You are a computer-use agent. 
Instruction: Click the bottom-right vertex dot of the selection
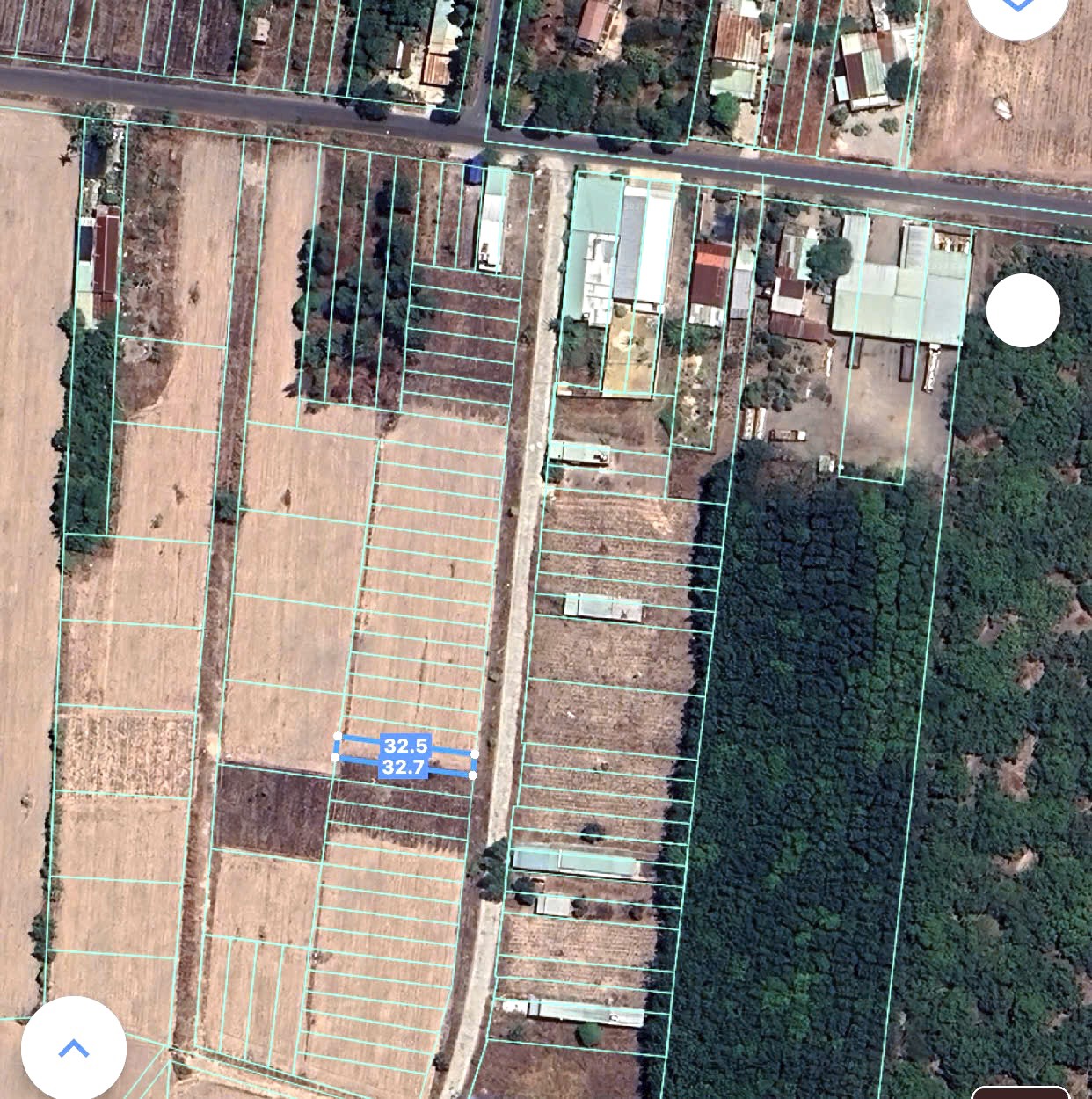pos(472,775)
